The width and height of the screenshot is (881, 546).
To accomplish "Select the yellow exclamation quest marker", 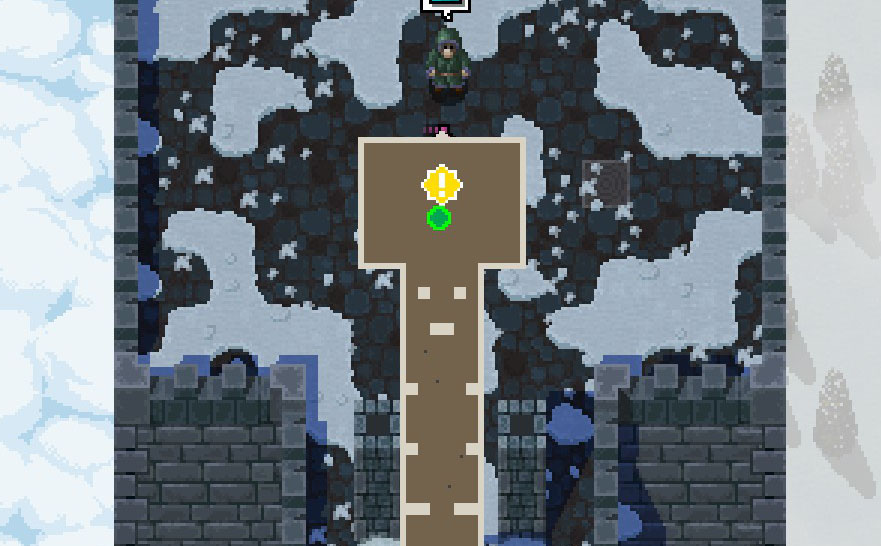I will [441, 185].
